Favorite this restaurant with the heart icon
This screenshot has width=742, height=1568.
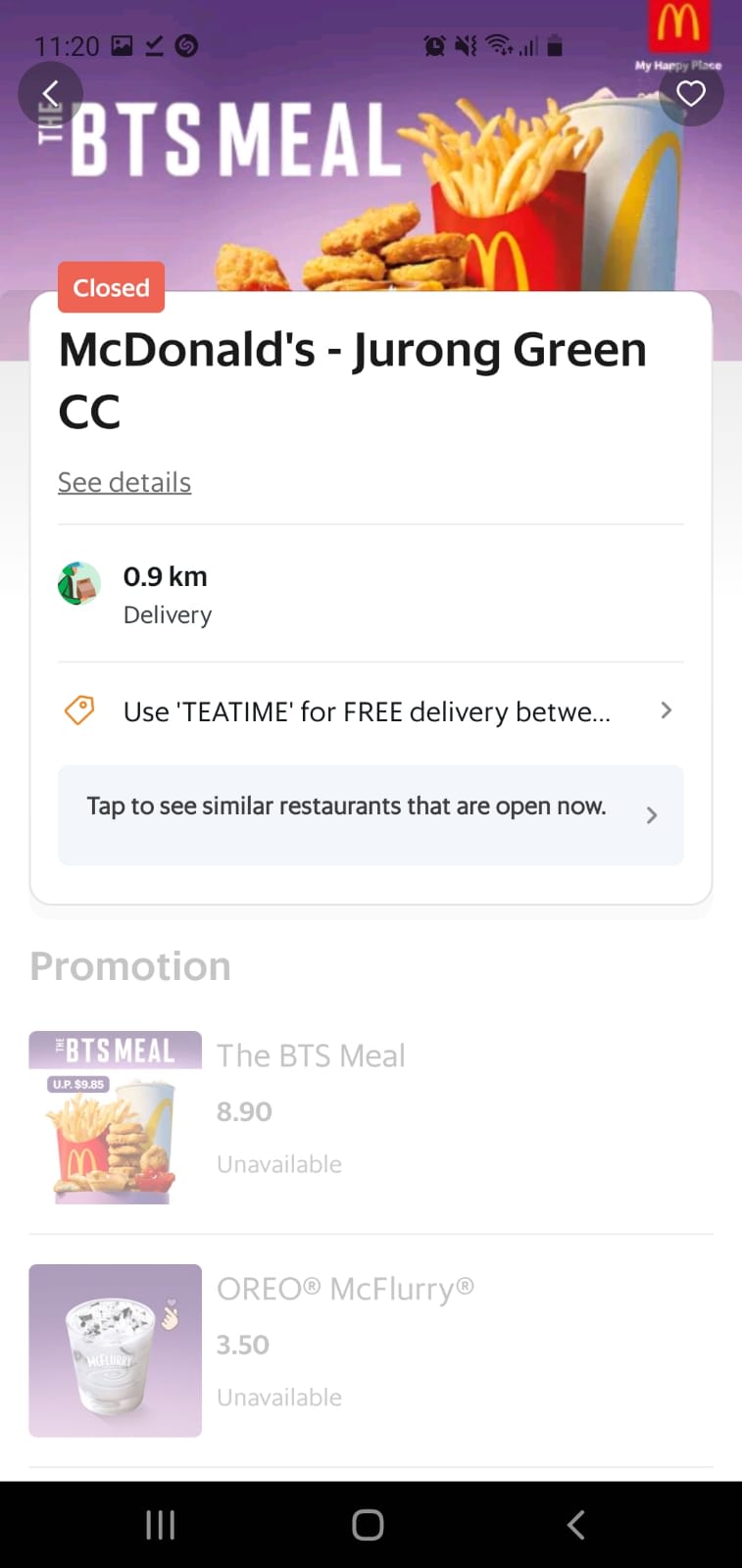(x=691, y=94)
